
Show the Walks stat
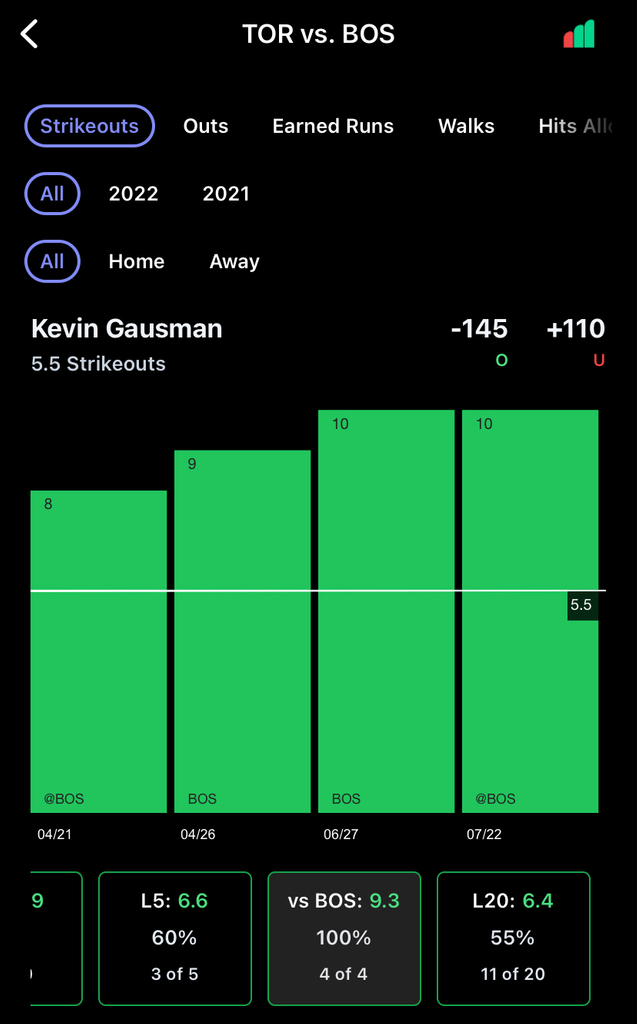pos(466,126)
